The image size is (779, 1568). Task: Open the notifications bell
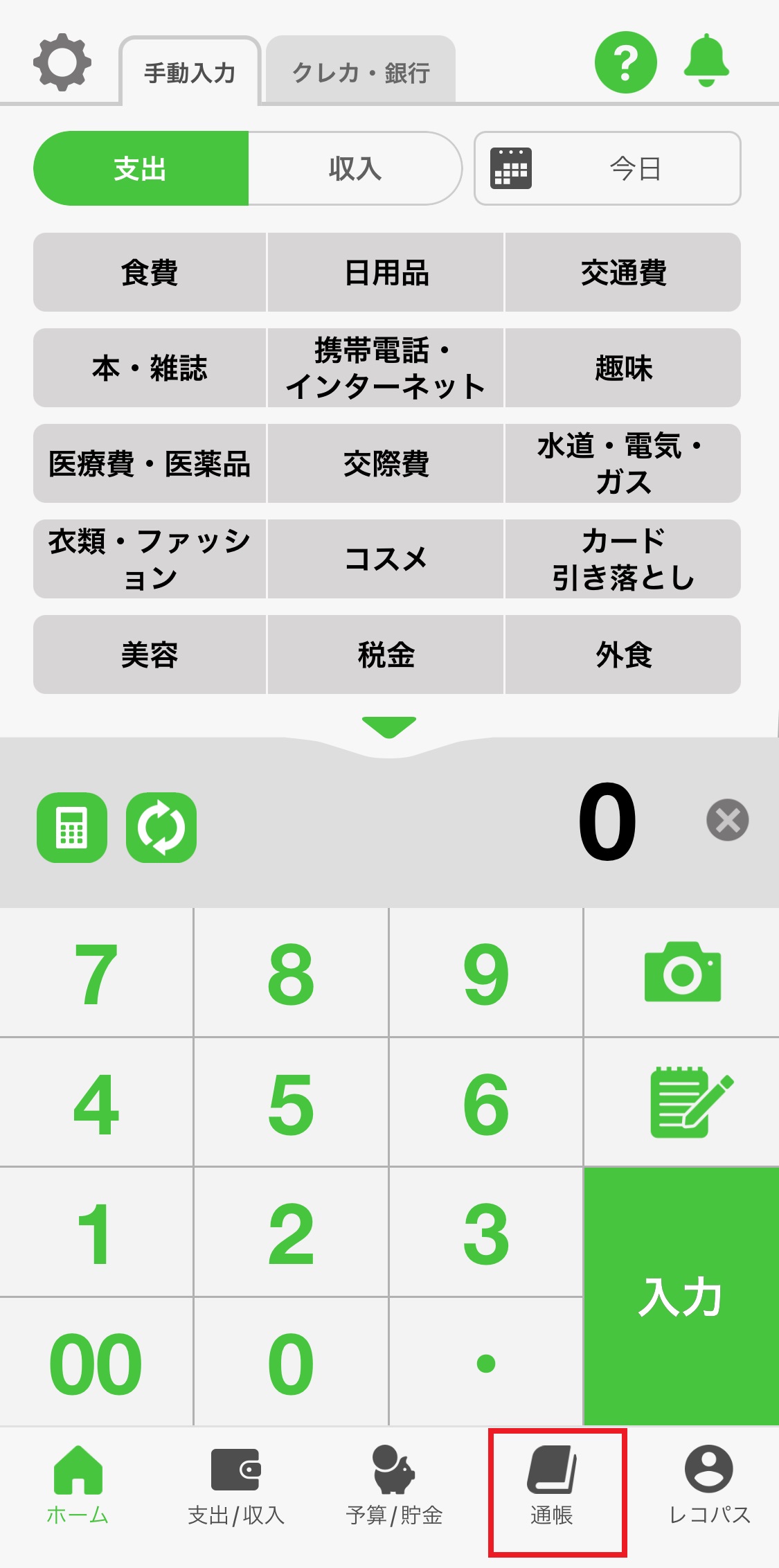click(x=706, y=61)
